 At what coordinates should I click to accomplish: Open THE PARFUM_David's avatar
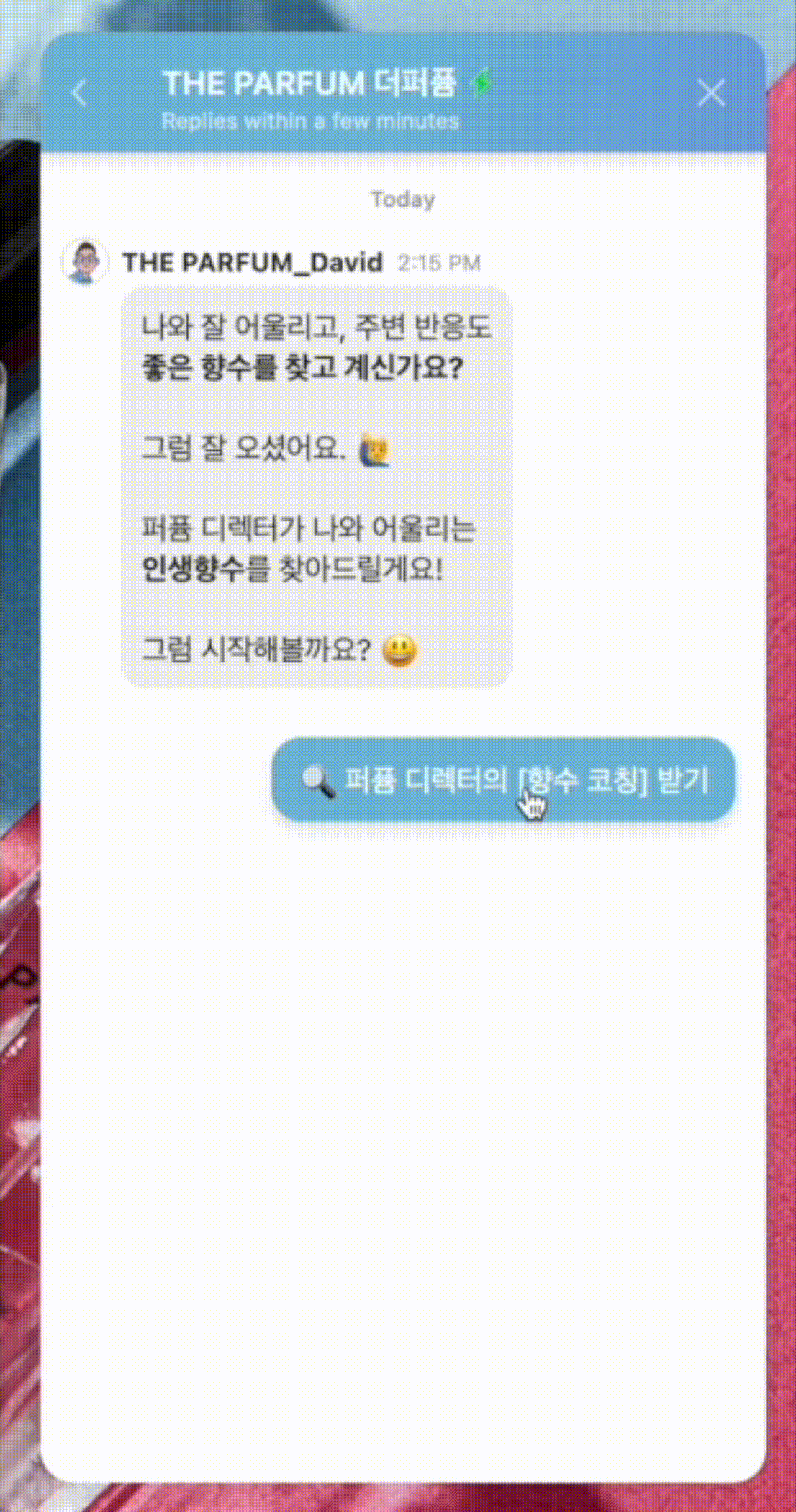[x=85, y=261]
